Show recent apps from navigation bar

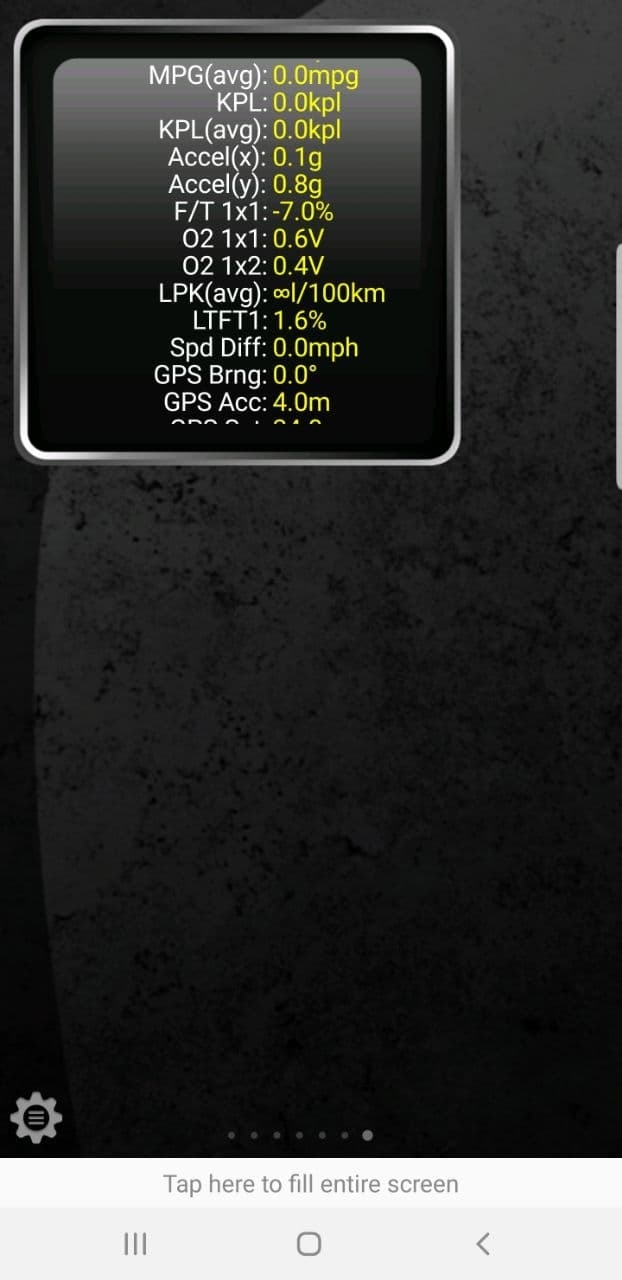135,1243
